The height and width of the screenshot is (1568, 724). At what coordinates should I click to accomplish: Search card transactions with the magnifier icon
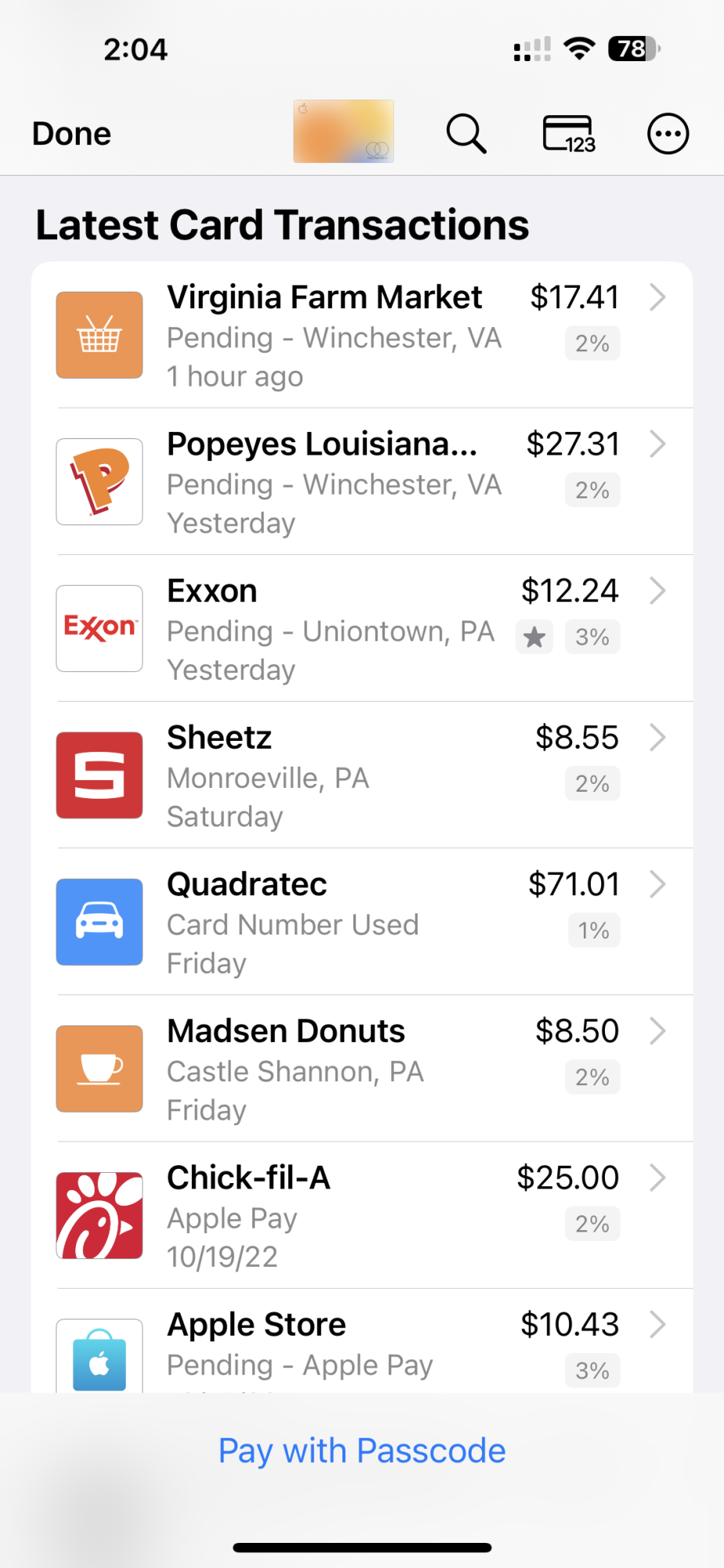pyautogui.click(x=466, y=133)
